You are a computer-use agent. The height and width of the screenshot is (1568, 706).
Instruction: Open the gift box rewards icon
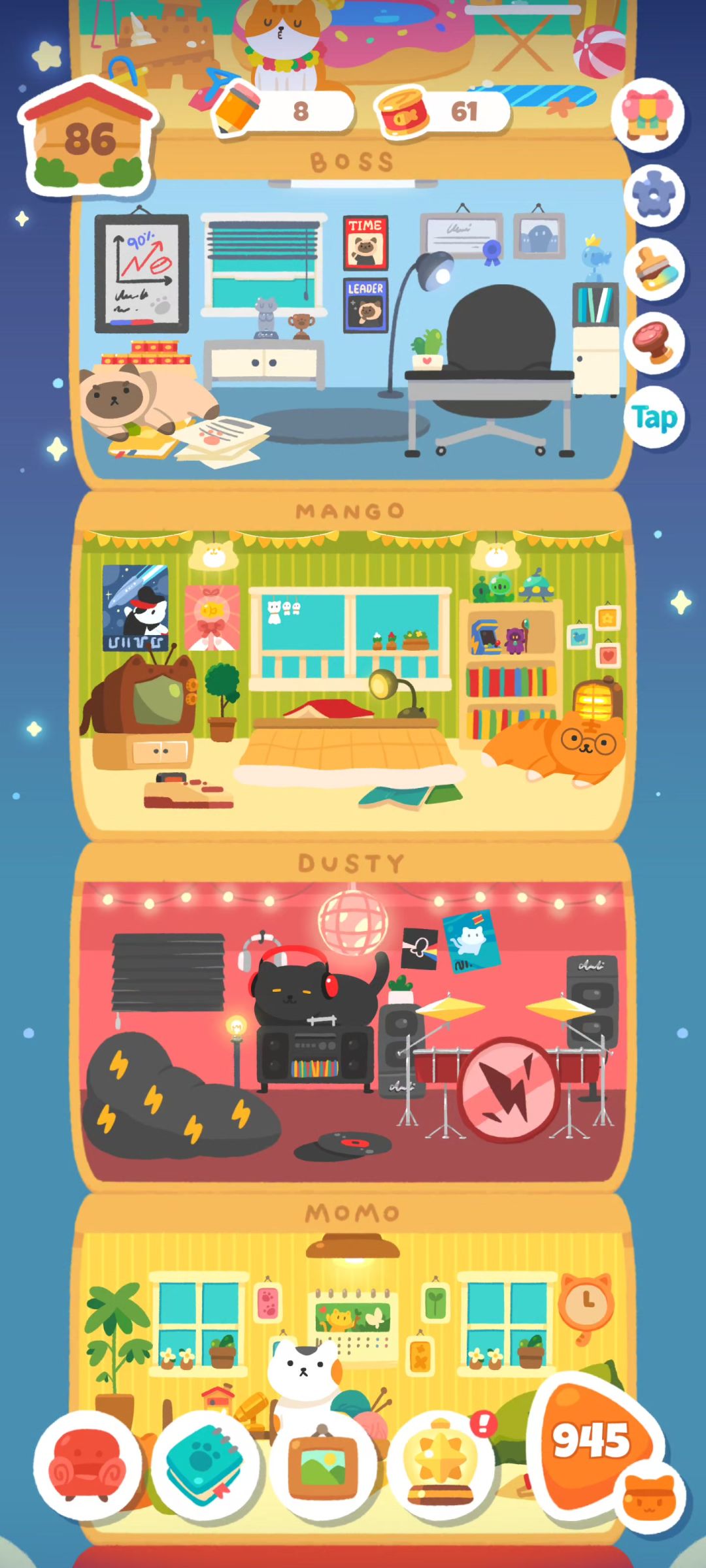[x=648, y=116]
